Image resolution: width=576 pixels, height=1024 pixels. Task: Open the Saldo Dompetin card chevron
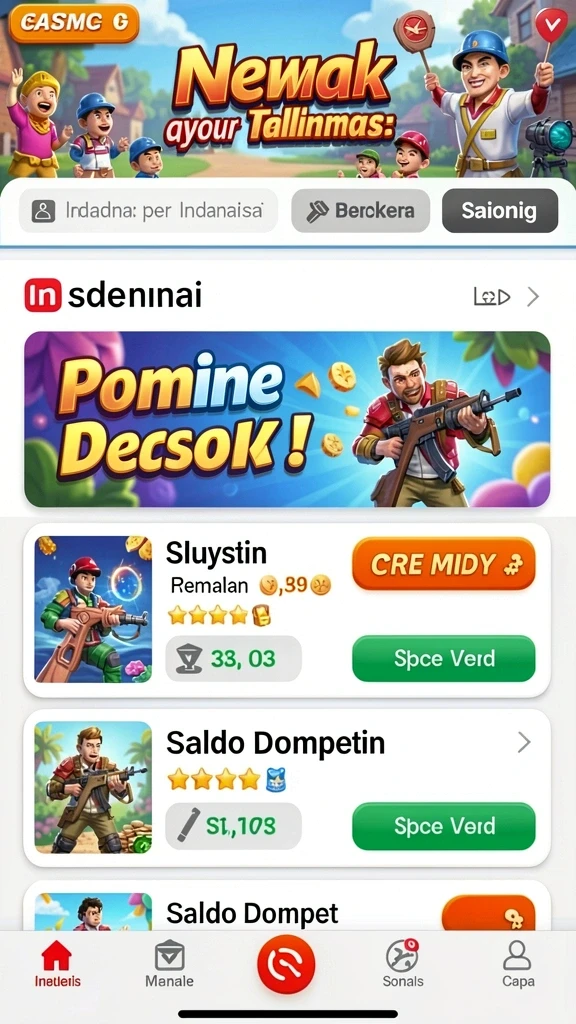524,743
